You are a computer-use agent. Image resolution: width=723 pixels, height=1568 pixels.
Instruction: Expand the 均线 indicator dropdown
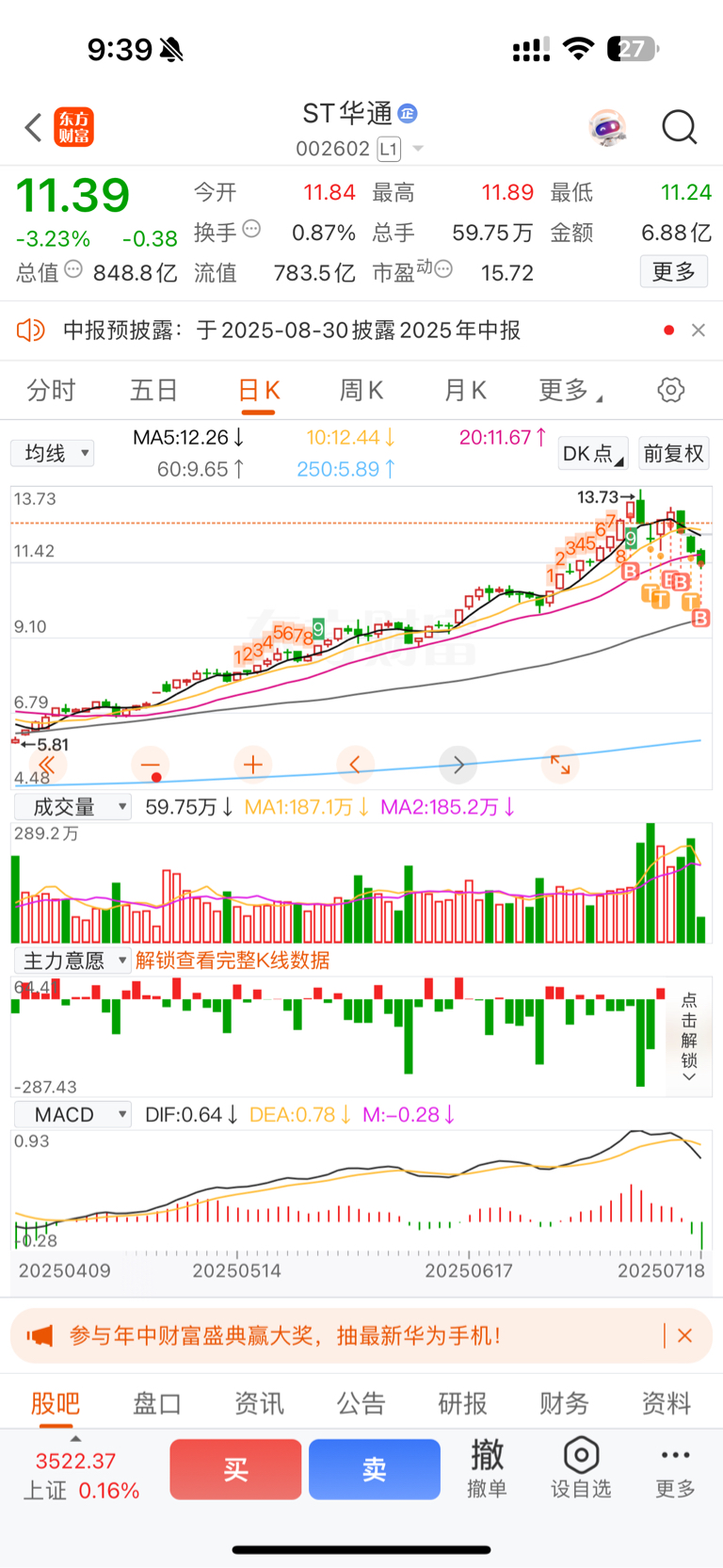(53, 453)
